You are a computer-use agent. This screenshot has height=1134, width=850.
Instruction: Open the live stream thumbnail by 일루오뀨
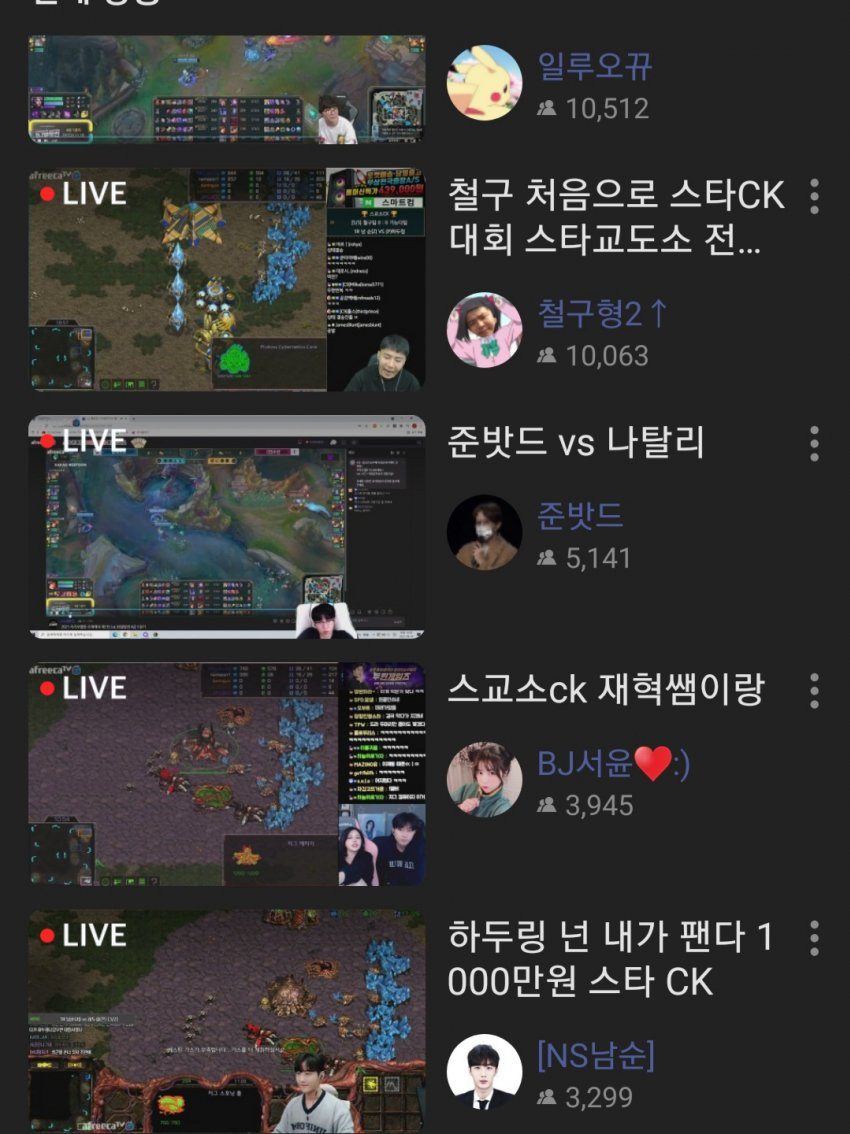coord(226,90)
